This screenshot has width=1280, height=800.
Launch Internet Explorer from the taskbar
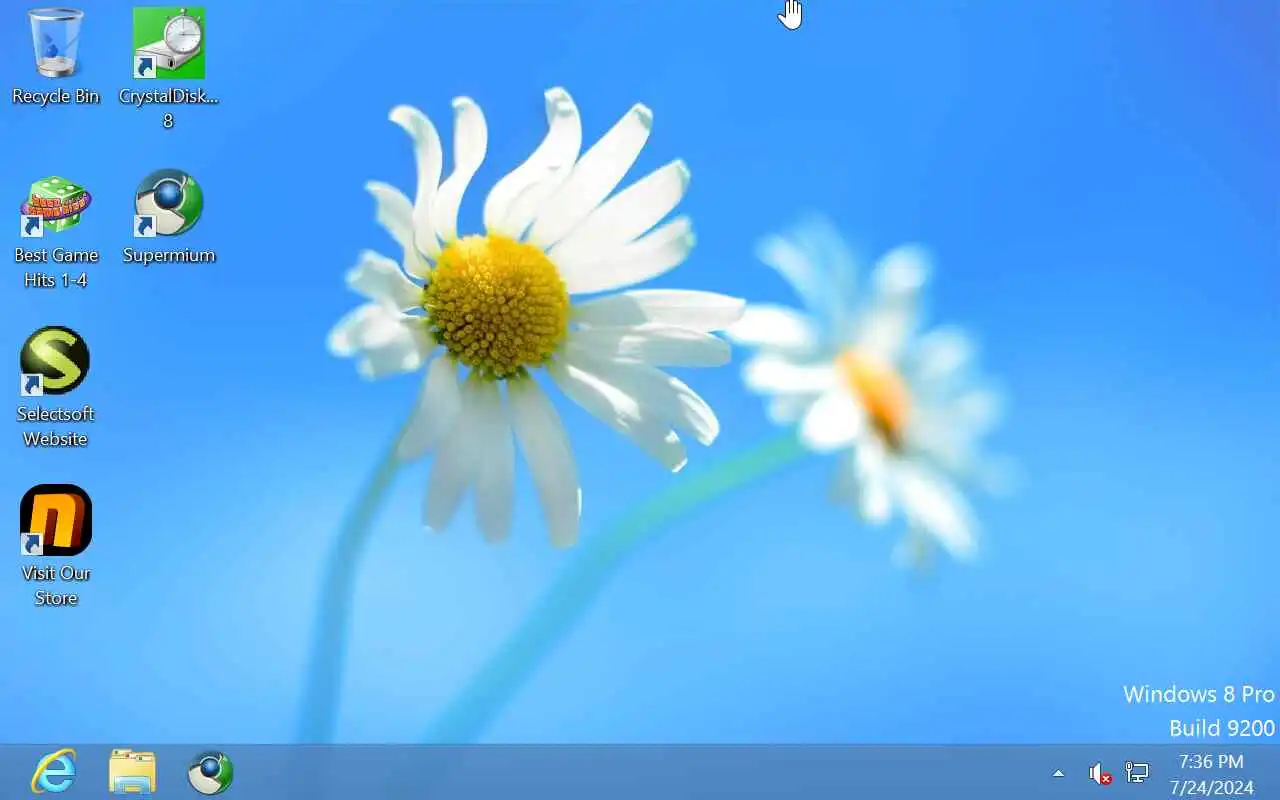point(54,772)
